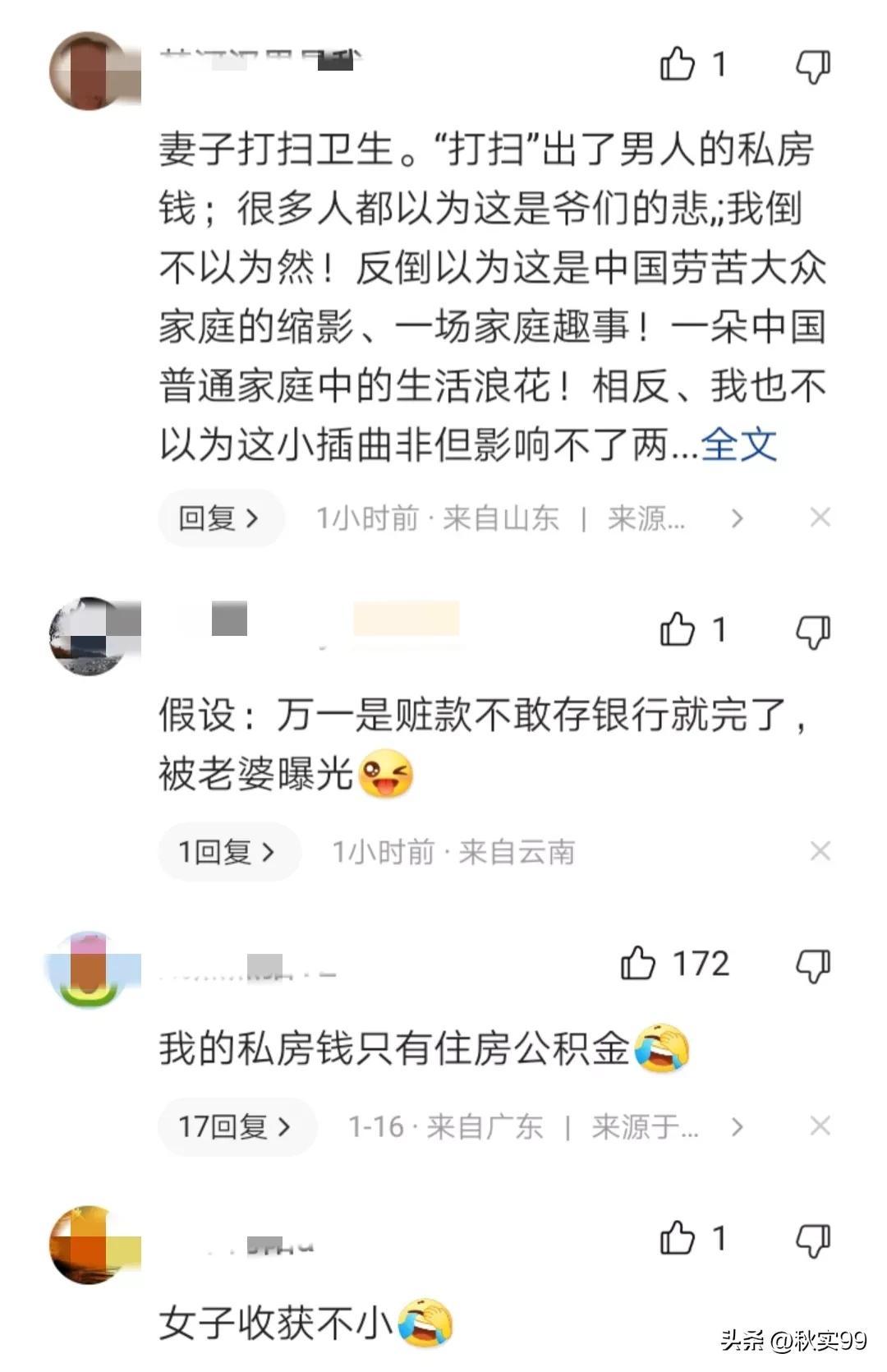Dislike the comment starting with 妻子打扫卫生

tap(813, 66)
